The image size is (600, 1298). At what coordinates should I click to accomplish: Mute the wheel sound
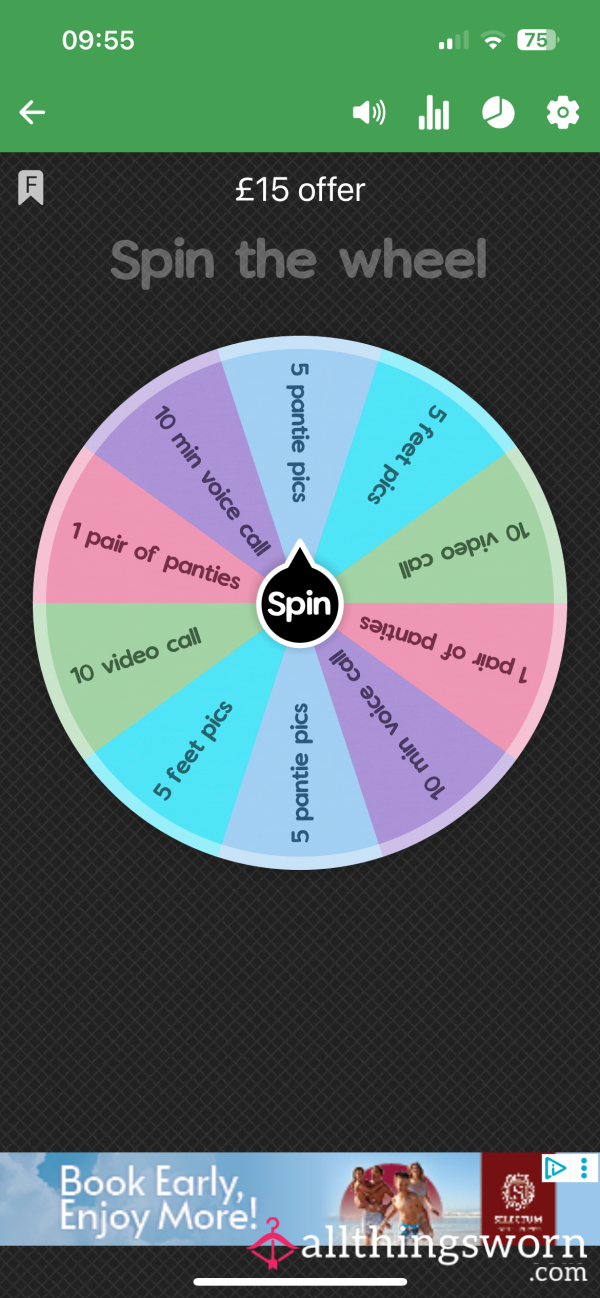[x=369, y=113]
